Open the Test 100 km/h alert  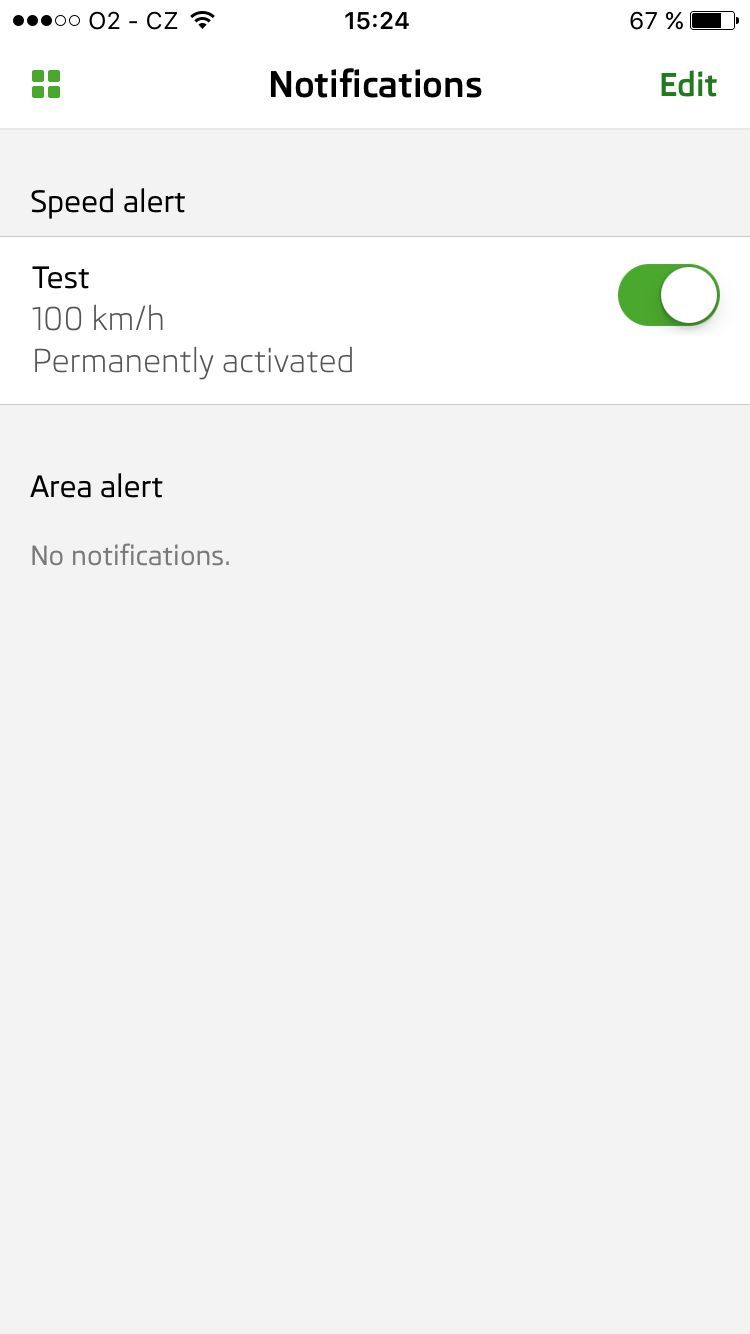click(x=250, y=320)
